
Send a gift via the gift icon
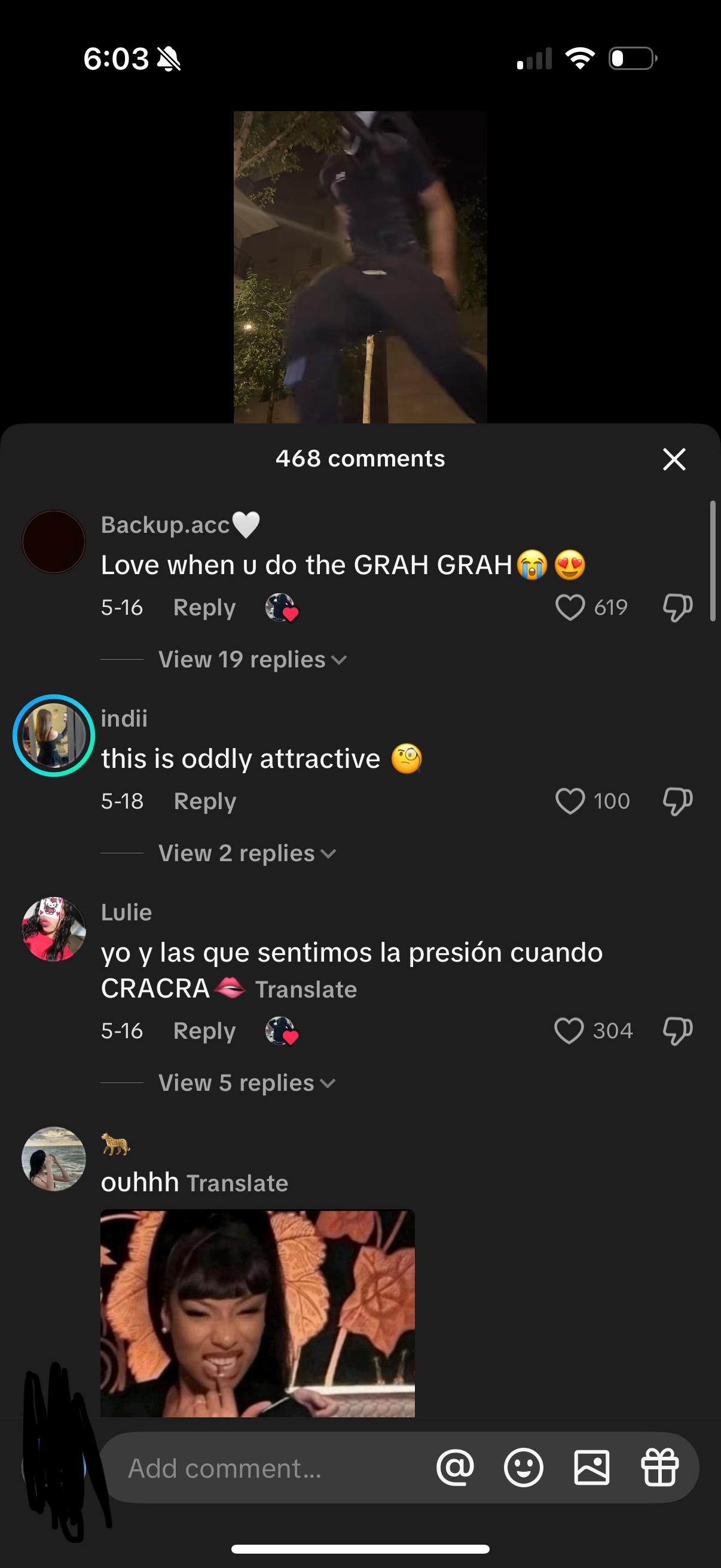(659, 1468)
